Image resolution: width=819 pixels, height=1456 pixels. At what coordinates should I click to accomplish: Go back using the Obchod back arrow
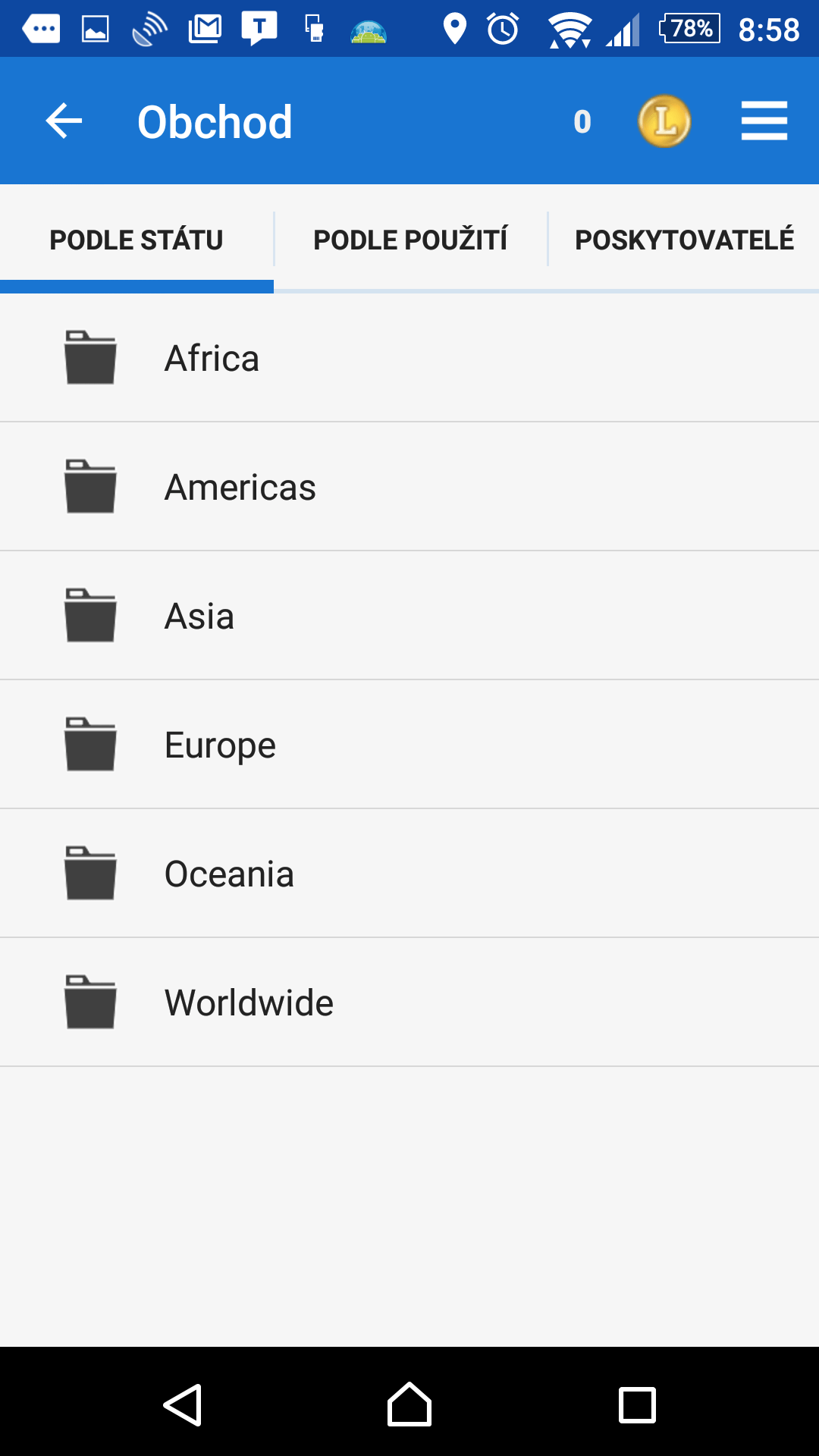64,121
